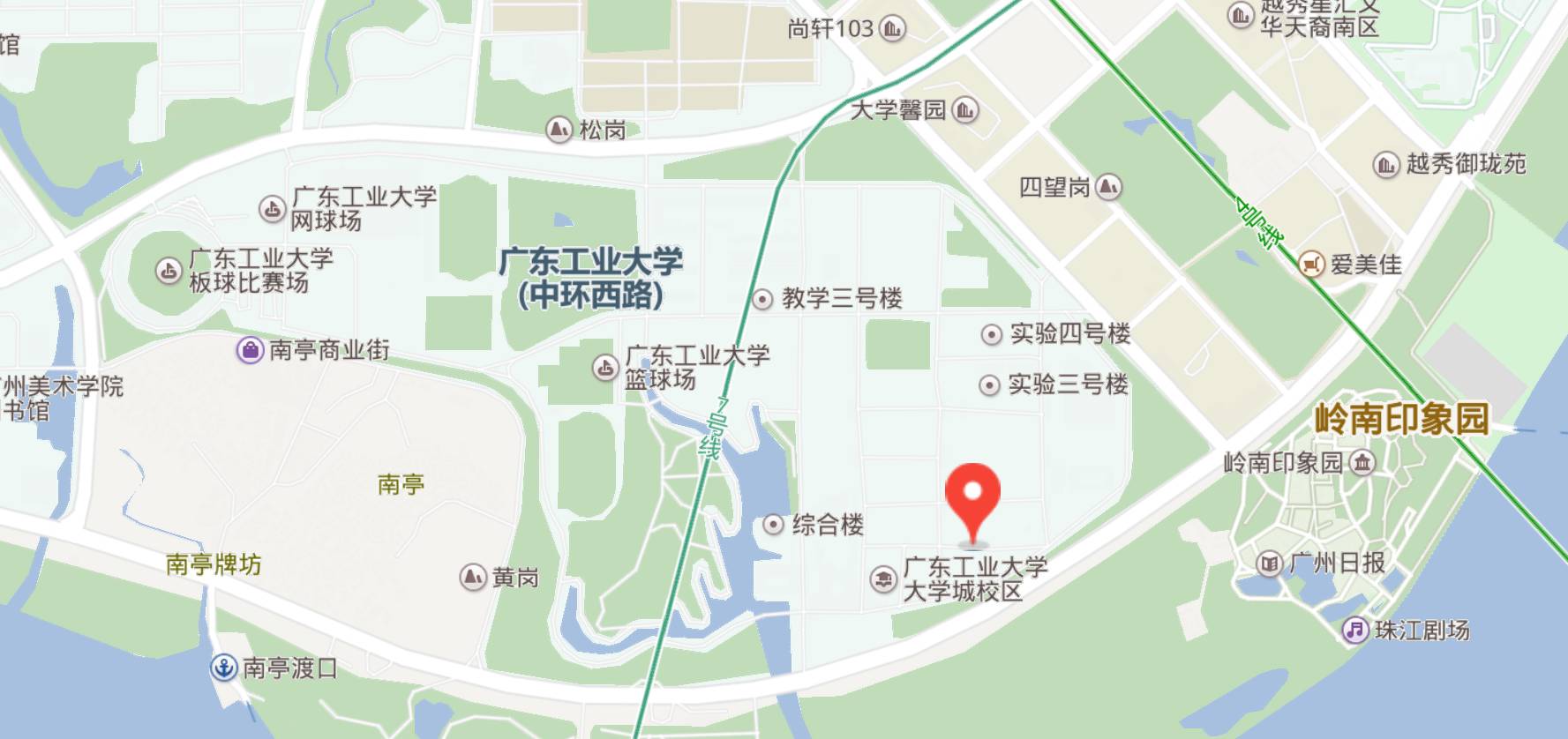Screen dimensions: 1568x739
Task: Open the 南亭渡口 ferry marker
Action: coord(223,668)
